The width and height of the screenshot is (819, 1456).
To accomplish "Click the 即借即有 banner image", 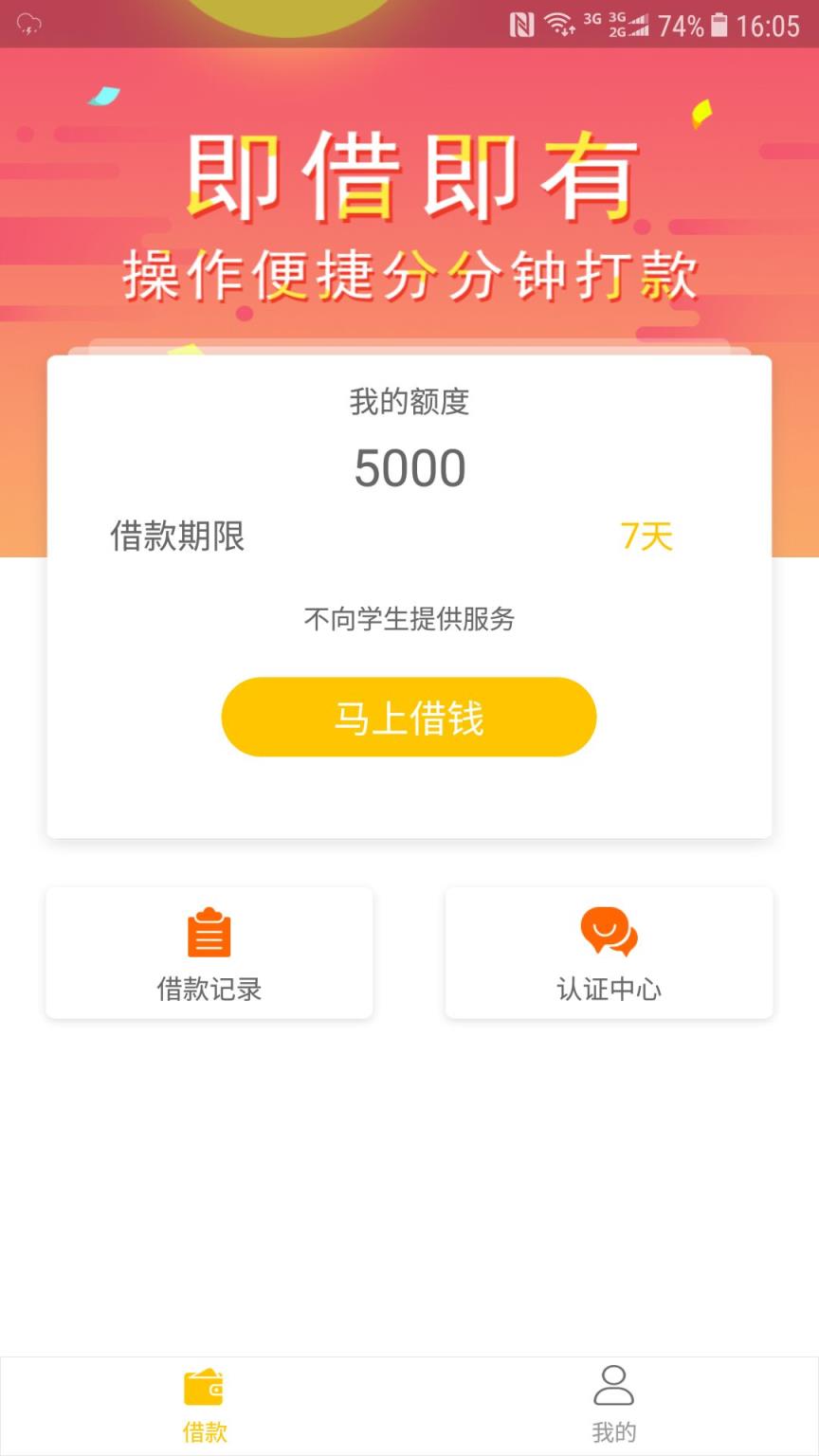I will point(409,180).
